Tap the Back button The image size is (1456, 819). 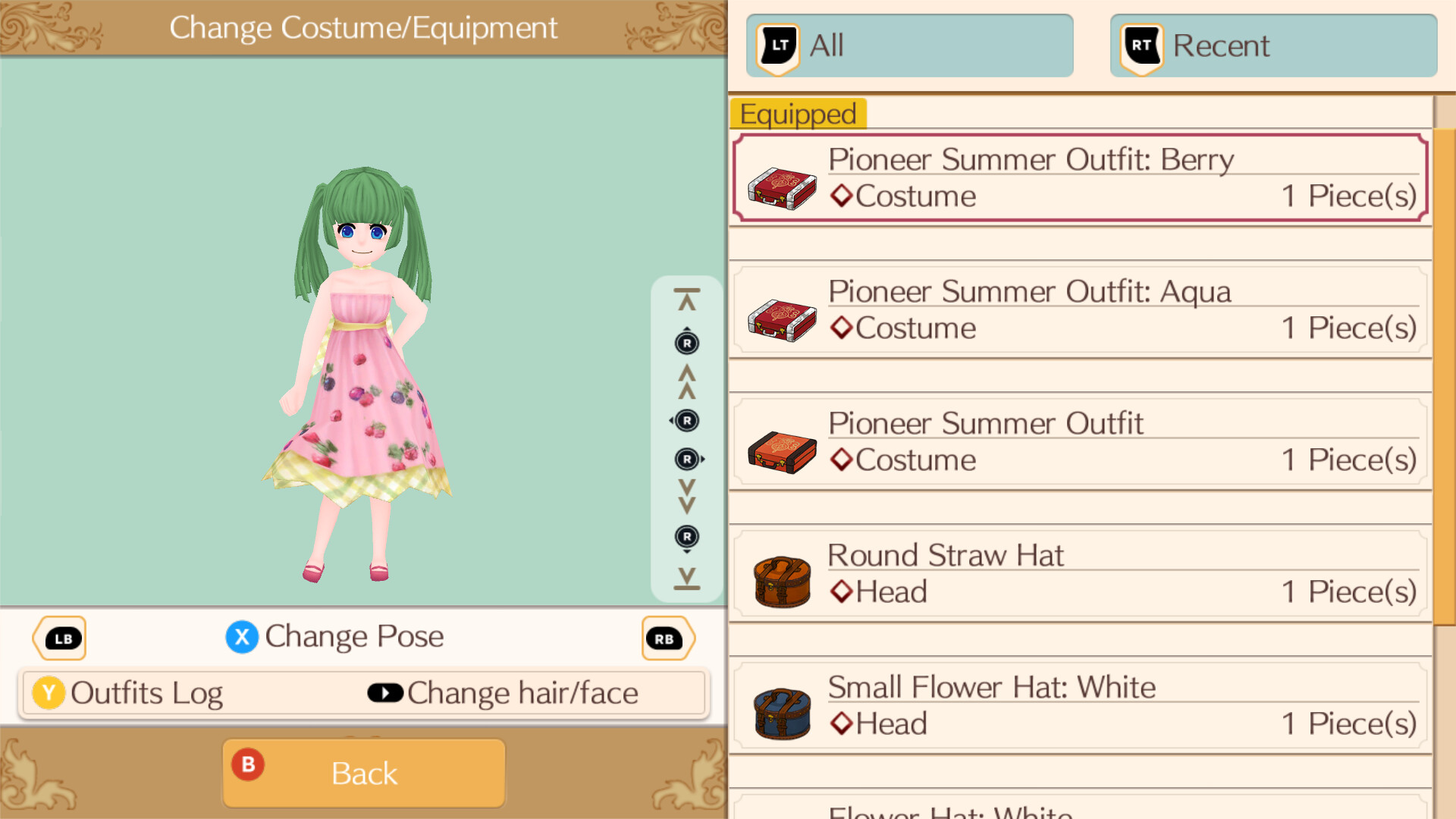click(x=364, y=773)
